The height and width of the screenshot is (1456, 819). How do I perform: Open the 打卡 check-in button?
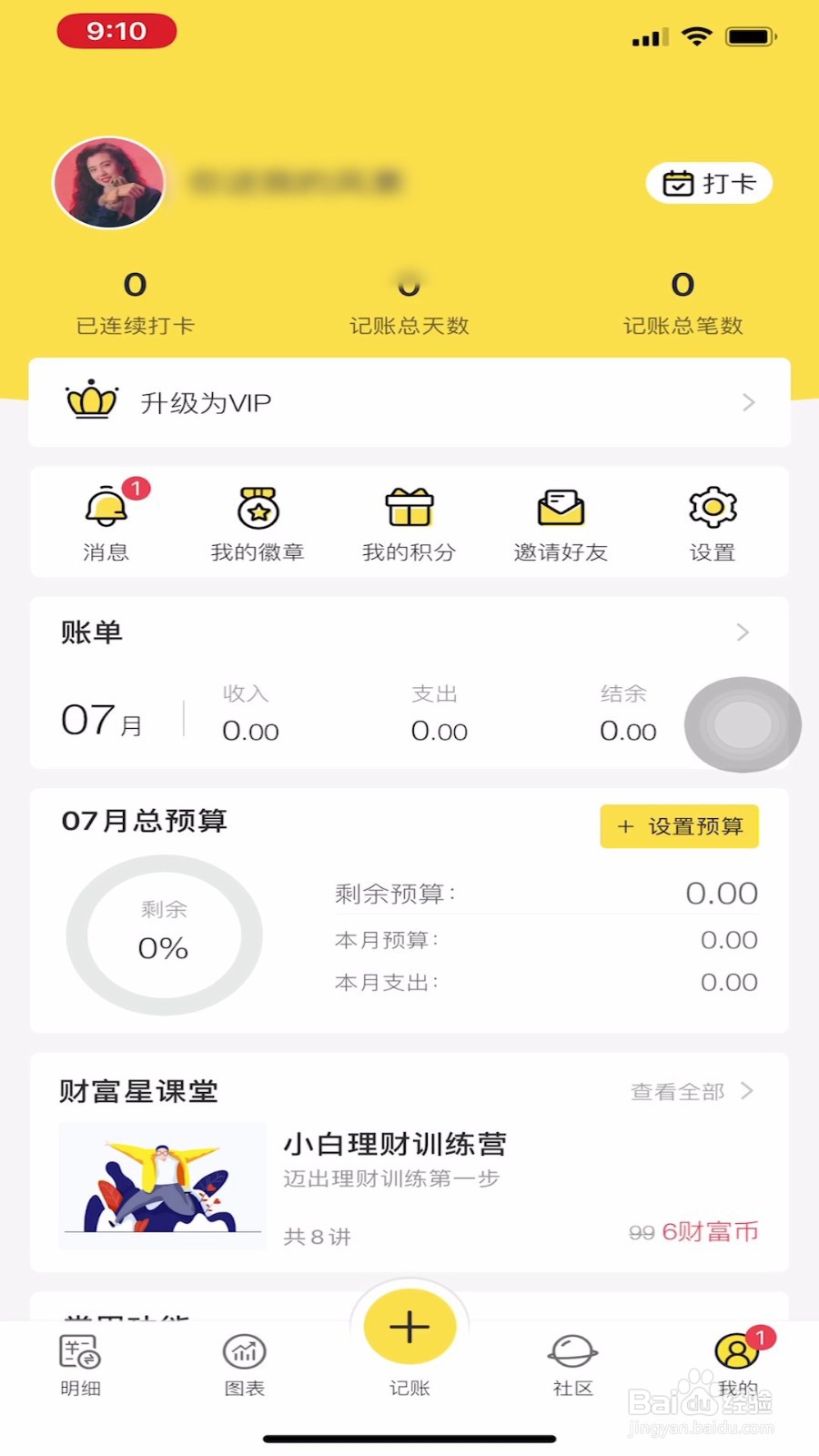(709, 183)
